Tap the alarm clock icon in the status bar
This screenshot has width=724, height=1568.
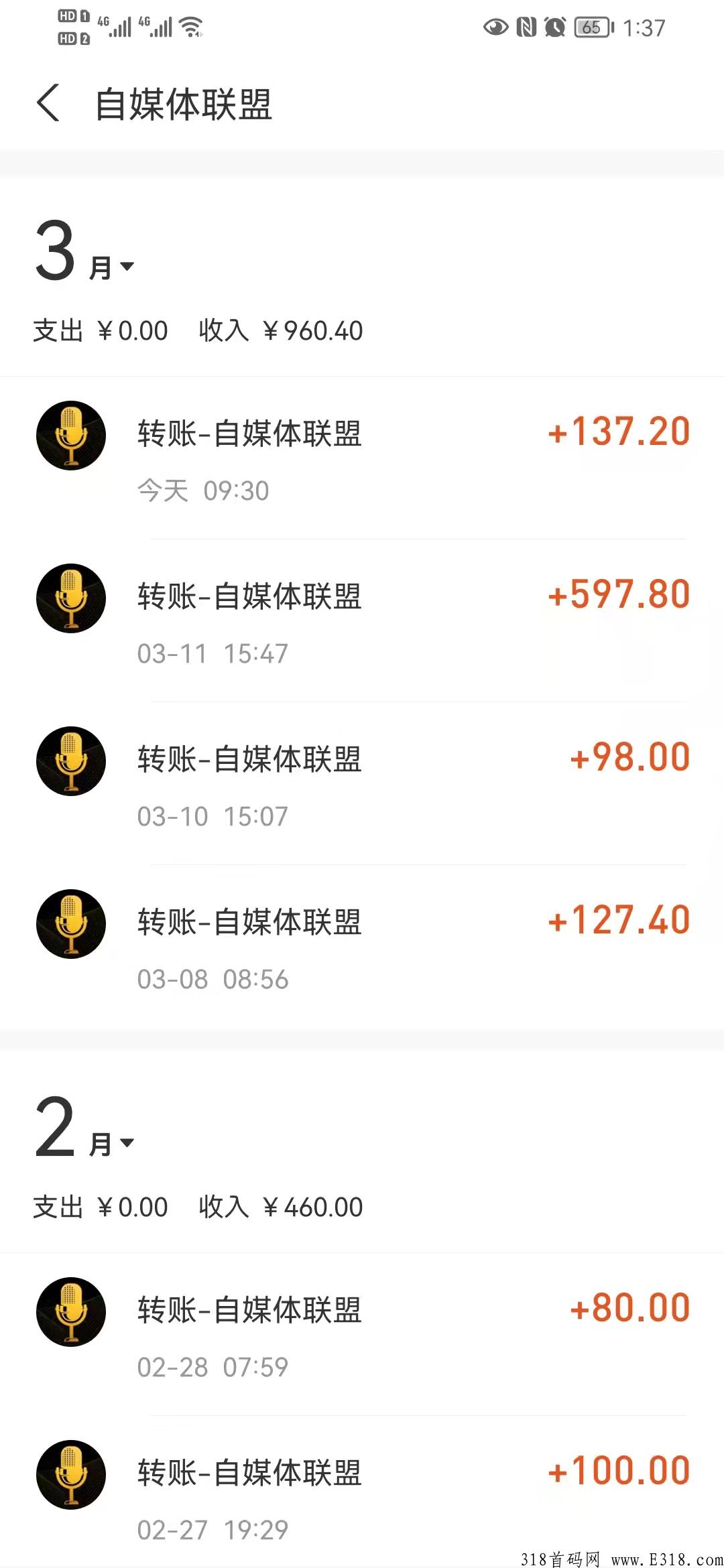[554, 27]
